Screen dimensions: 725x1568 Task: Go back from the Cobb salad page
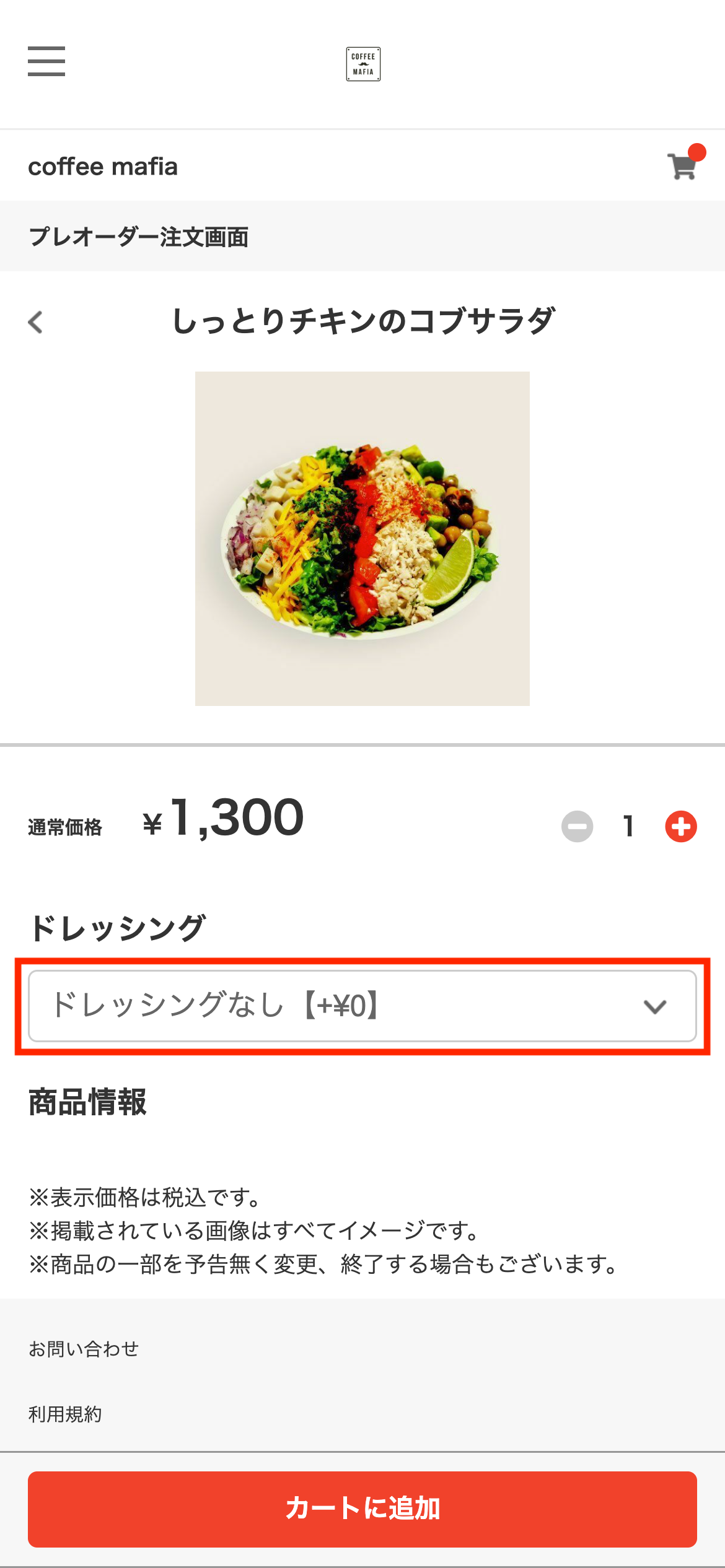[x=36, y=322]
